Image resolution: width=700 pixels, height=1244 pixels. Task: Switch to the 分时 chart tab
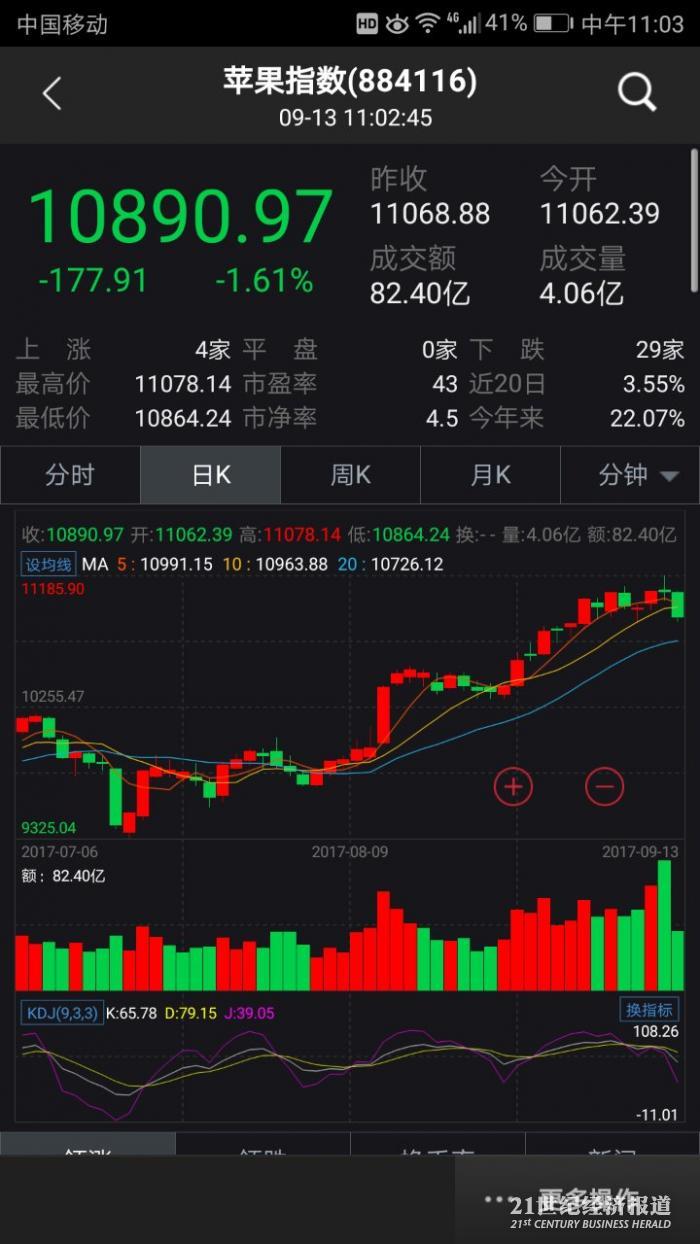click(x=70, y=475)
